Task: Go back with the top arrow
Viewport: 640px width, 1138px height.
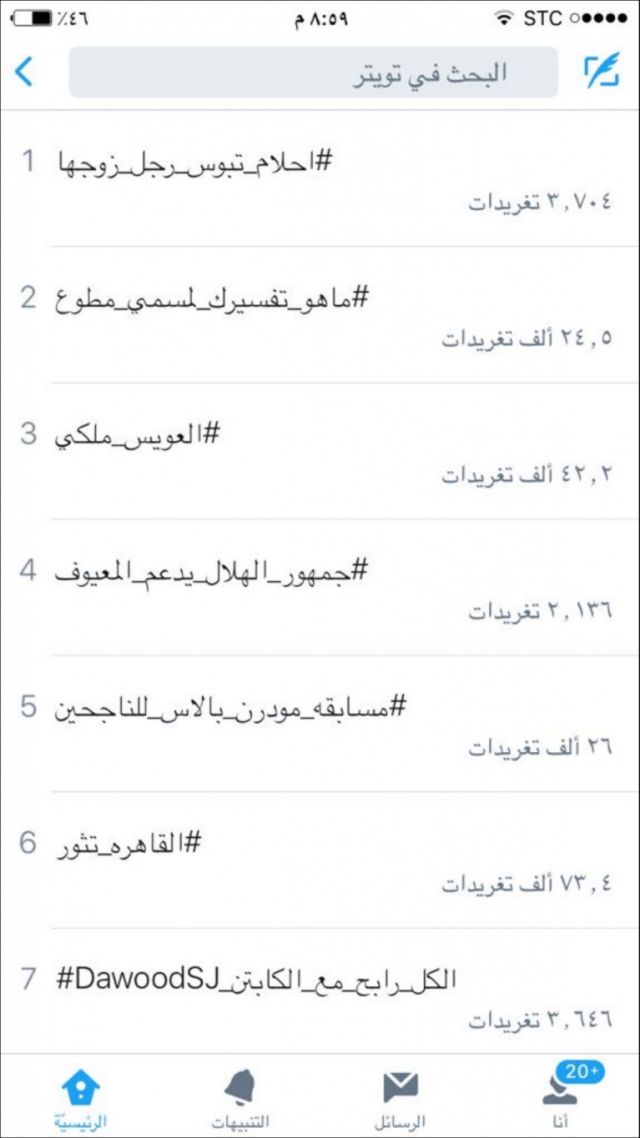Action: pos(25,72)
